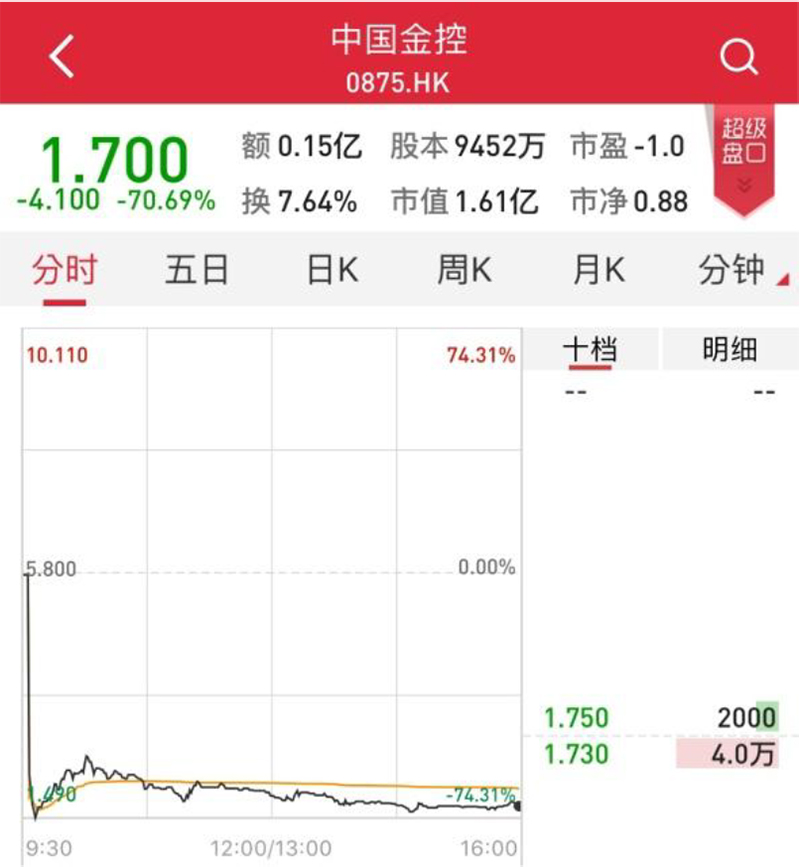
Task: Show the 日K candlestick chart
Action: click(x=332, y=270)
